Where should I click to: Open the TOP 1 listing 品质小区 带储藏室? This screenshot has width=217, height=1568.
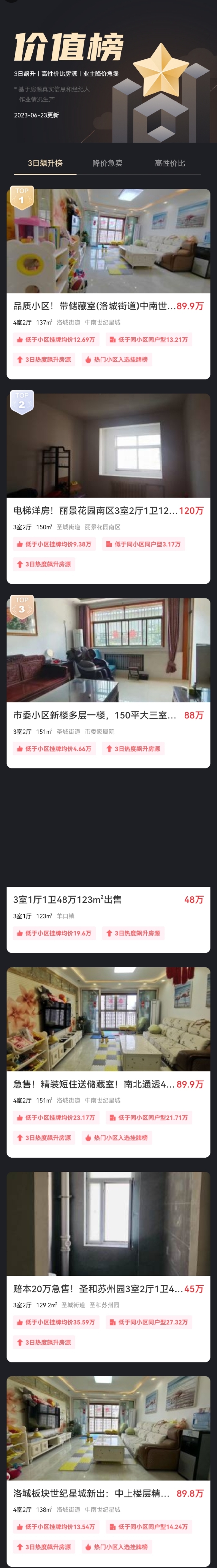(108, 306)
